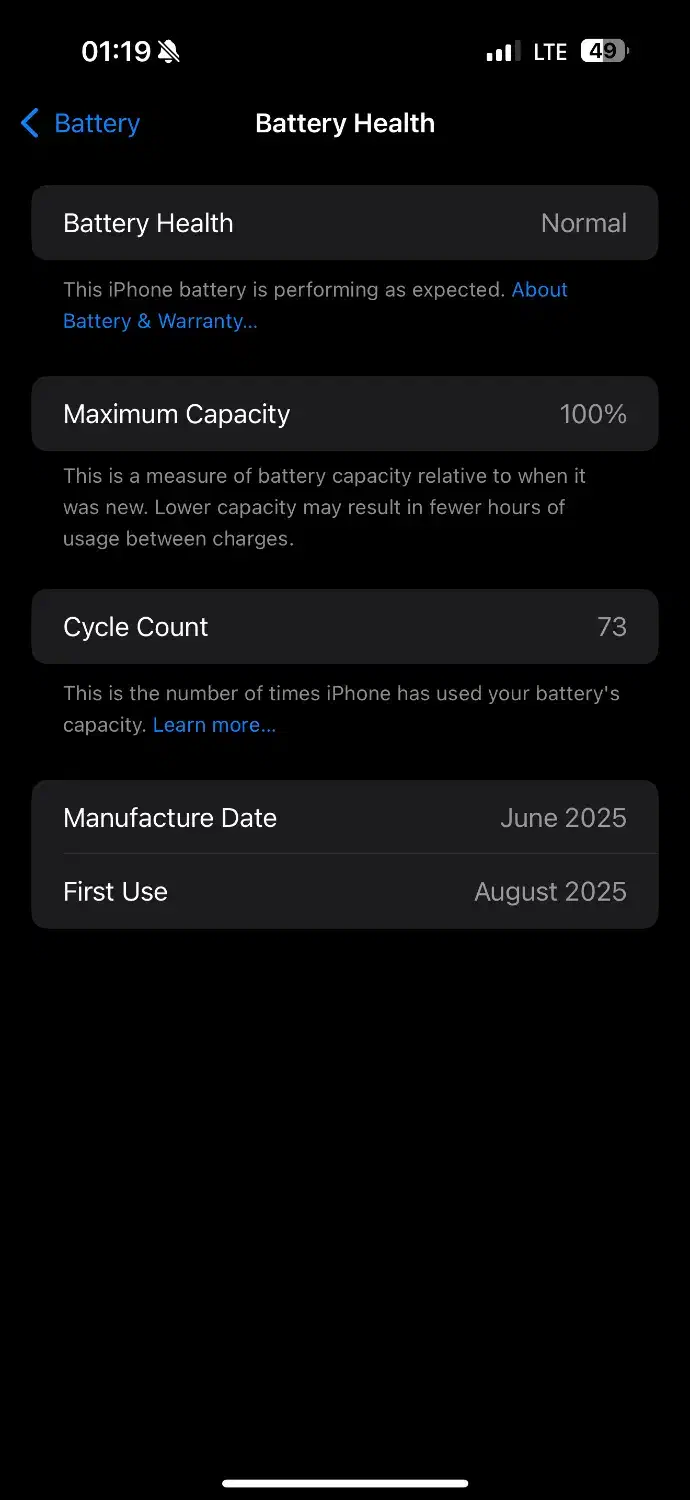Open Learn more about cycle count
The height and width of the screenshot is (1500, 690).
[x=214, y=725]
